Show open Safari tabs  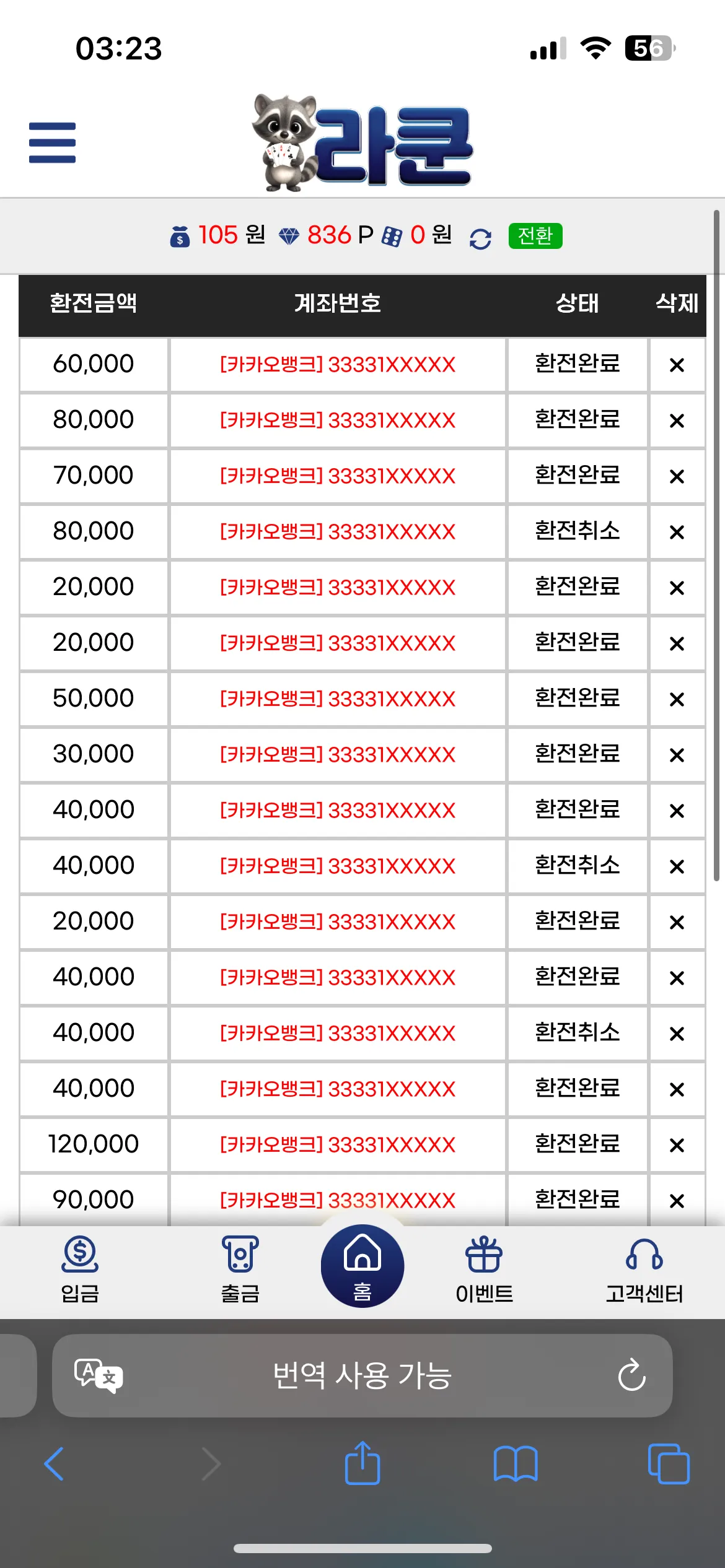pyautogui.click(x=669, y=1464)
